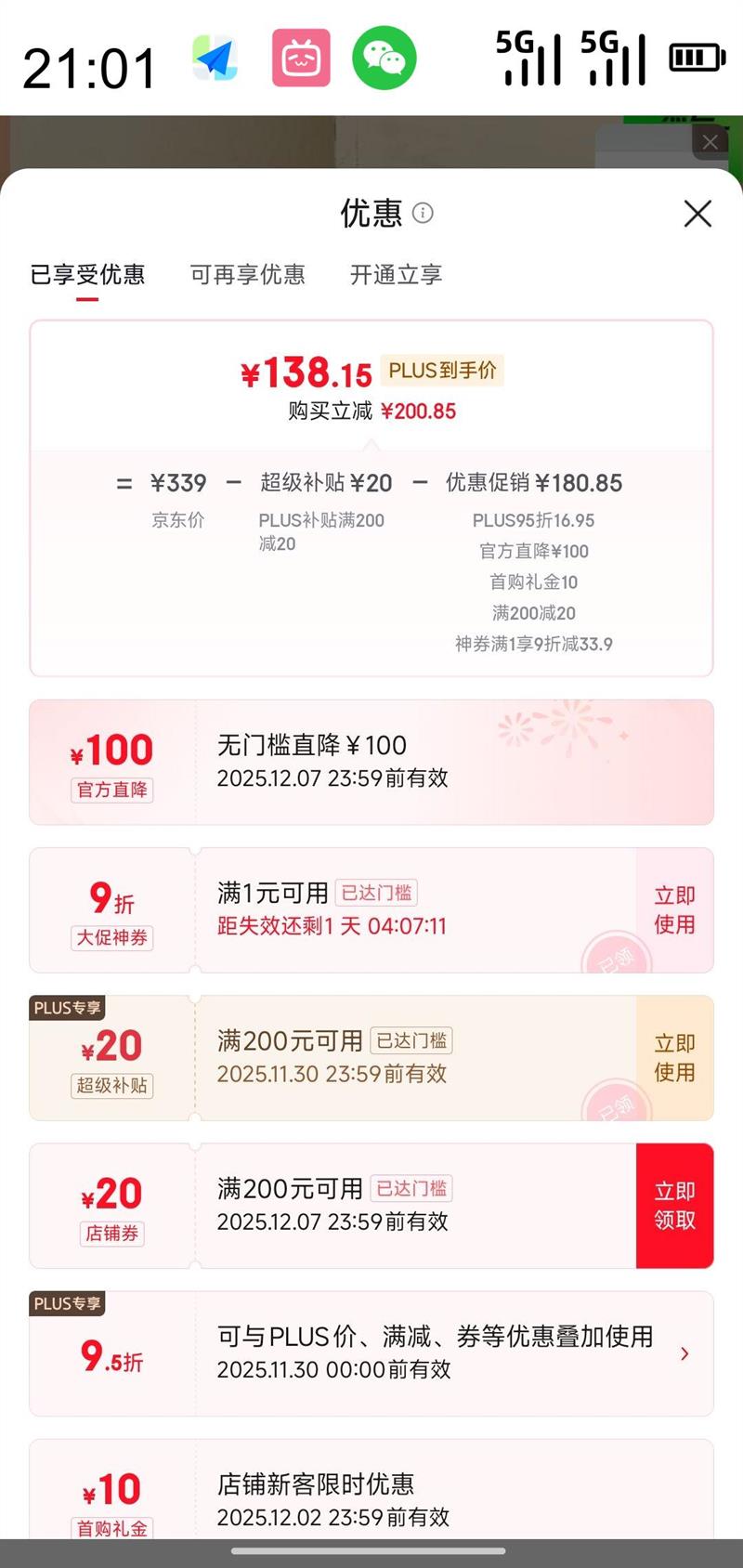
Task: Select the 已享受优惠 tab
Action: click(x=87, y=275)
